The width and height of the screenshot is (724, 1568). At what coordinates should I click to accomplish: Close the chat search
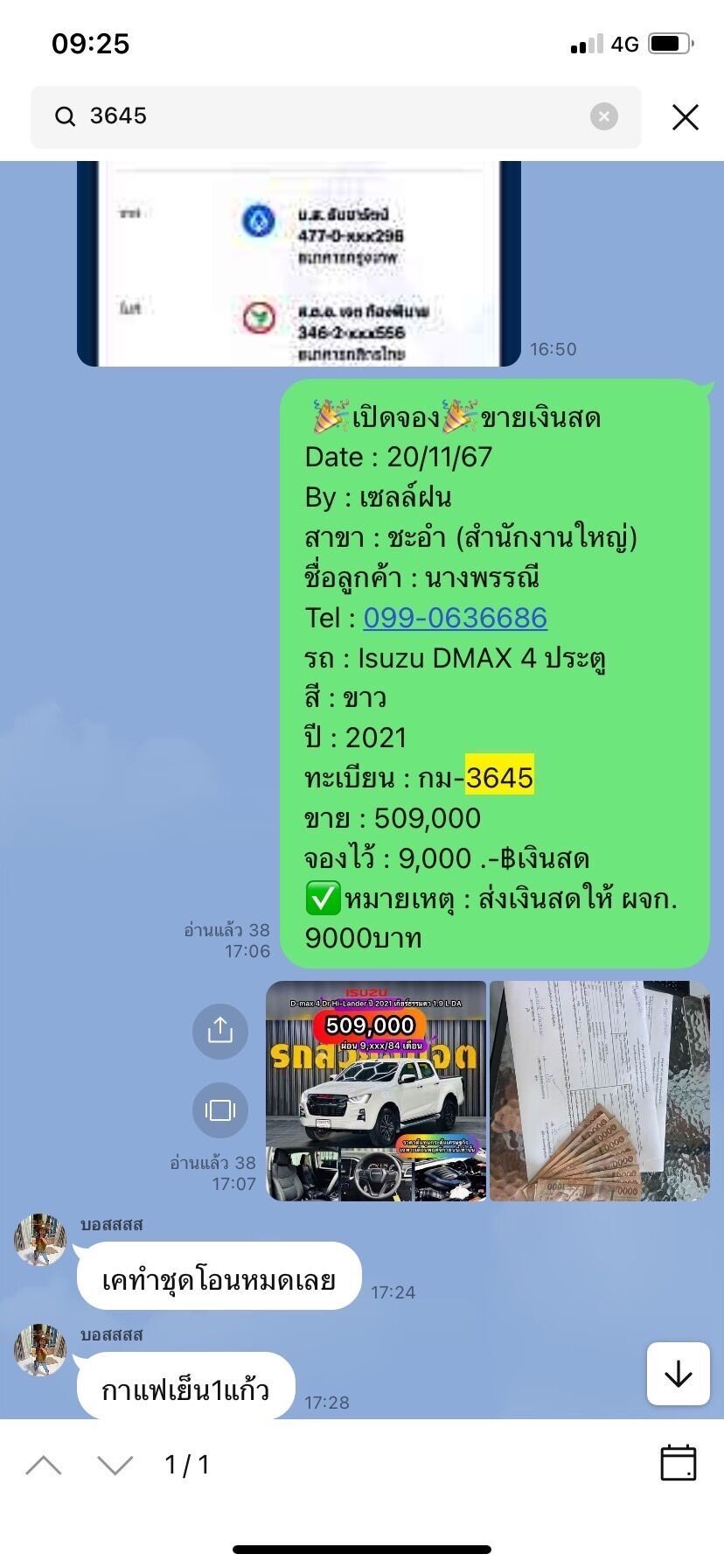point(685,116)
